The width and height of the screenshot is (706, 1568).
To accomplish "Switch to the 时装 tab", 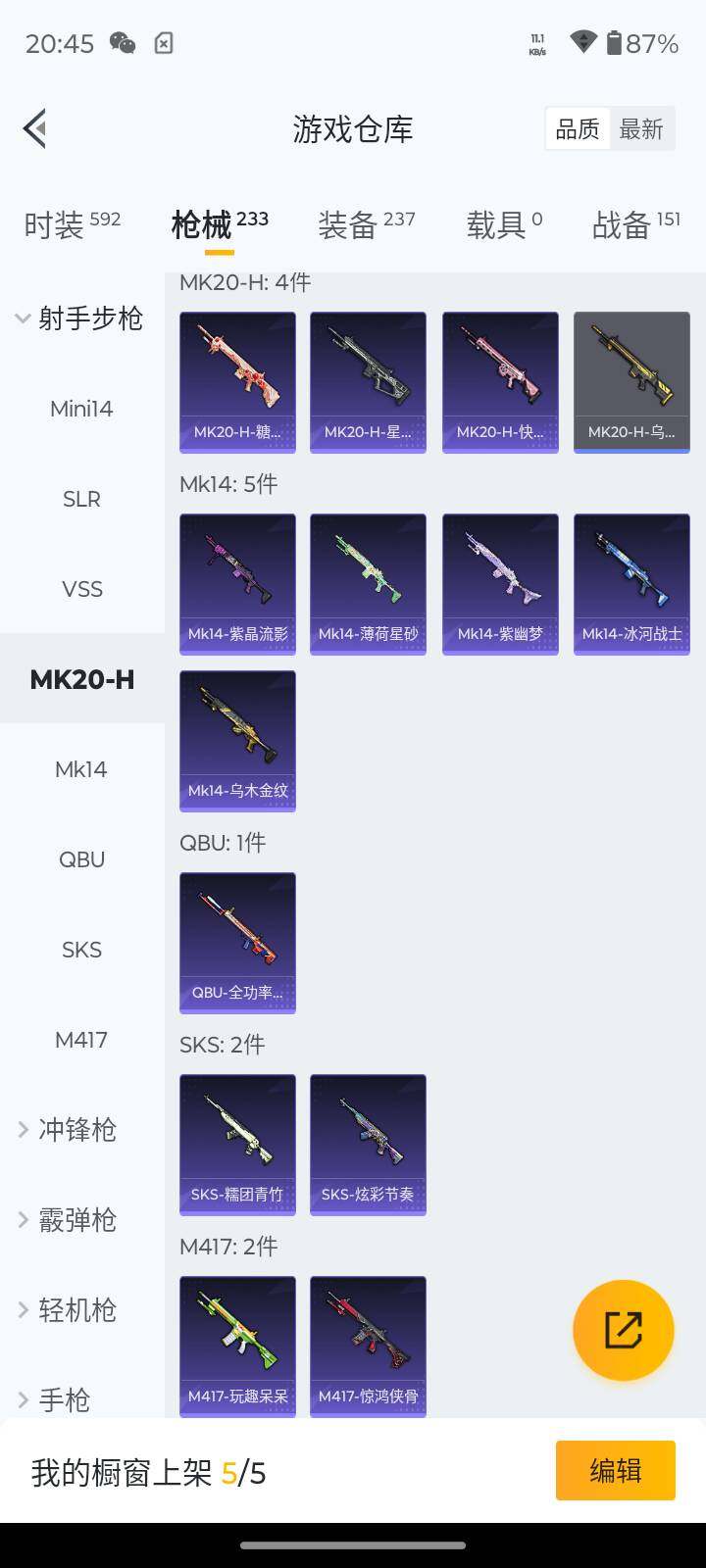I will click(x=72, y=224).
